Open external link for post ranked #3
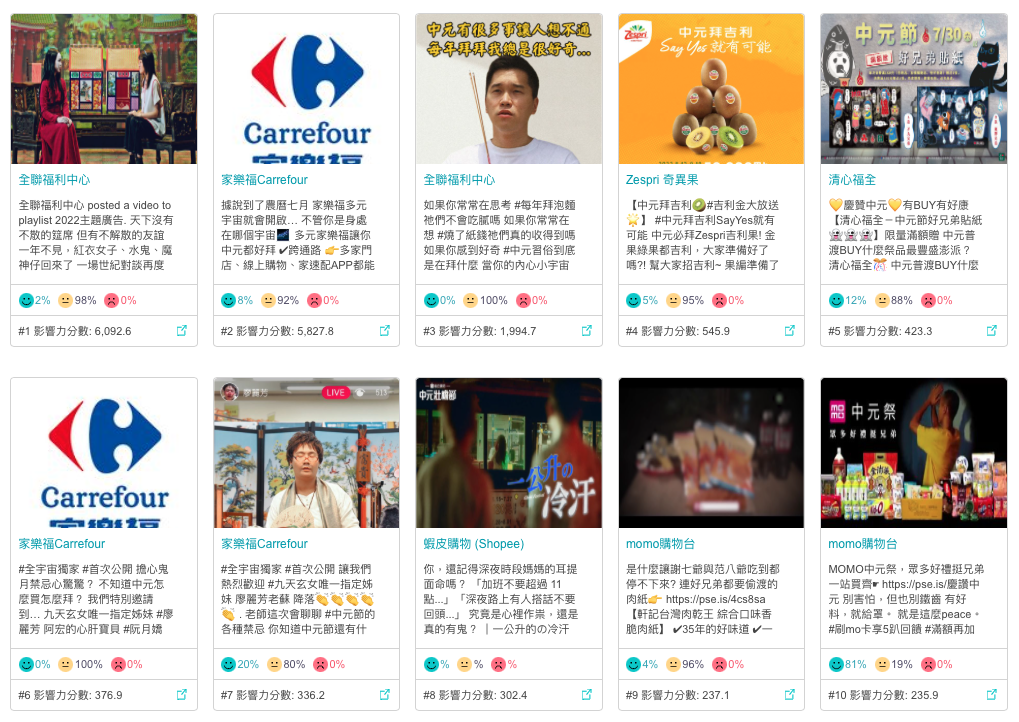Viewport: 1019px width, 722px height. (x=587, y=330)
